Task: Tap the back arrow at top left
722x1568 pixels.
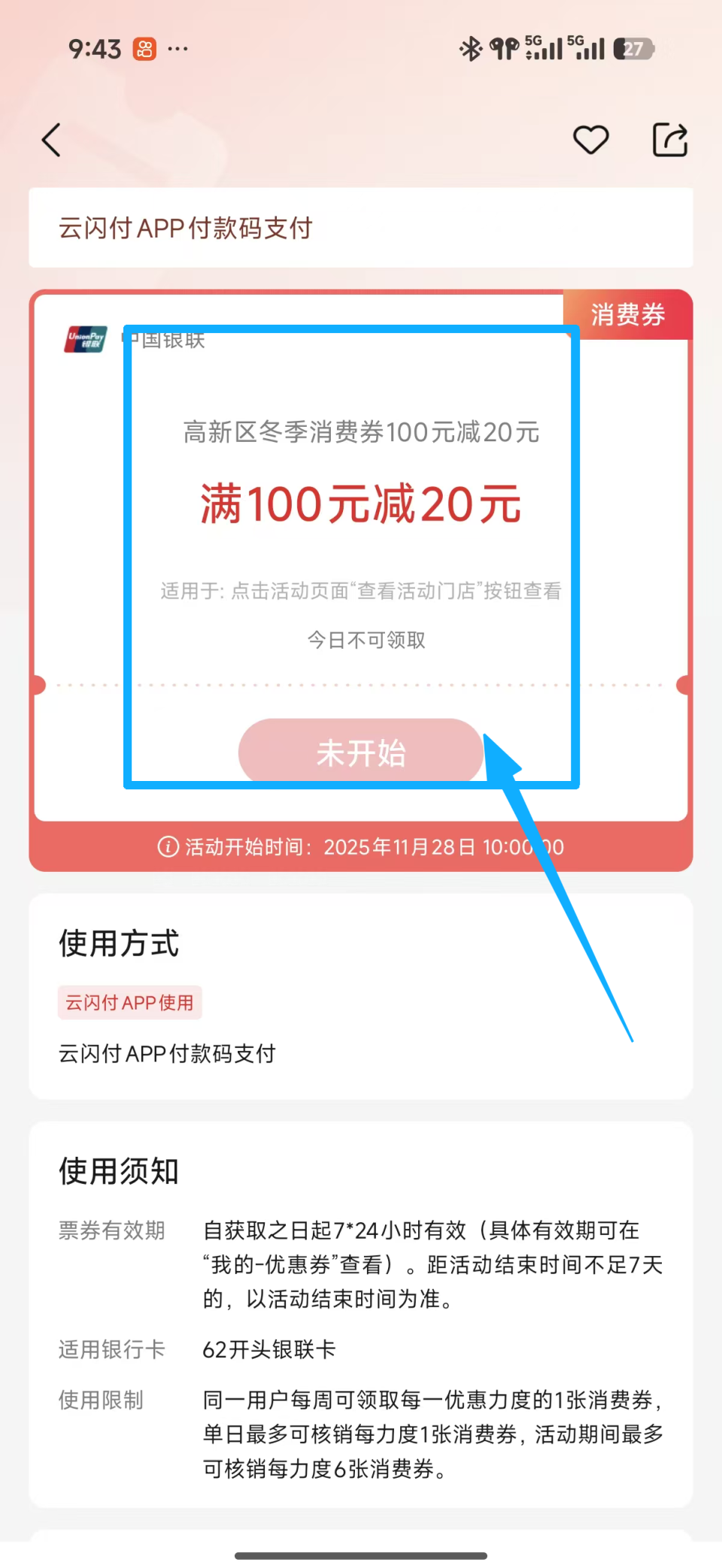Action: point(51,139)
